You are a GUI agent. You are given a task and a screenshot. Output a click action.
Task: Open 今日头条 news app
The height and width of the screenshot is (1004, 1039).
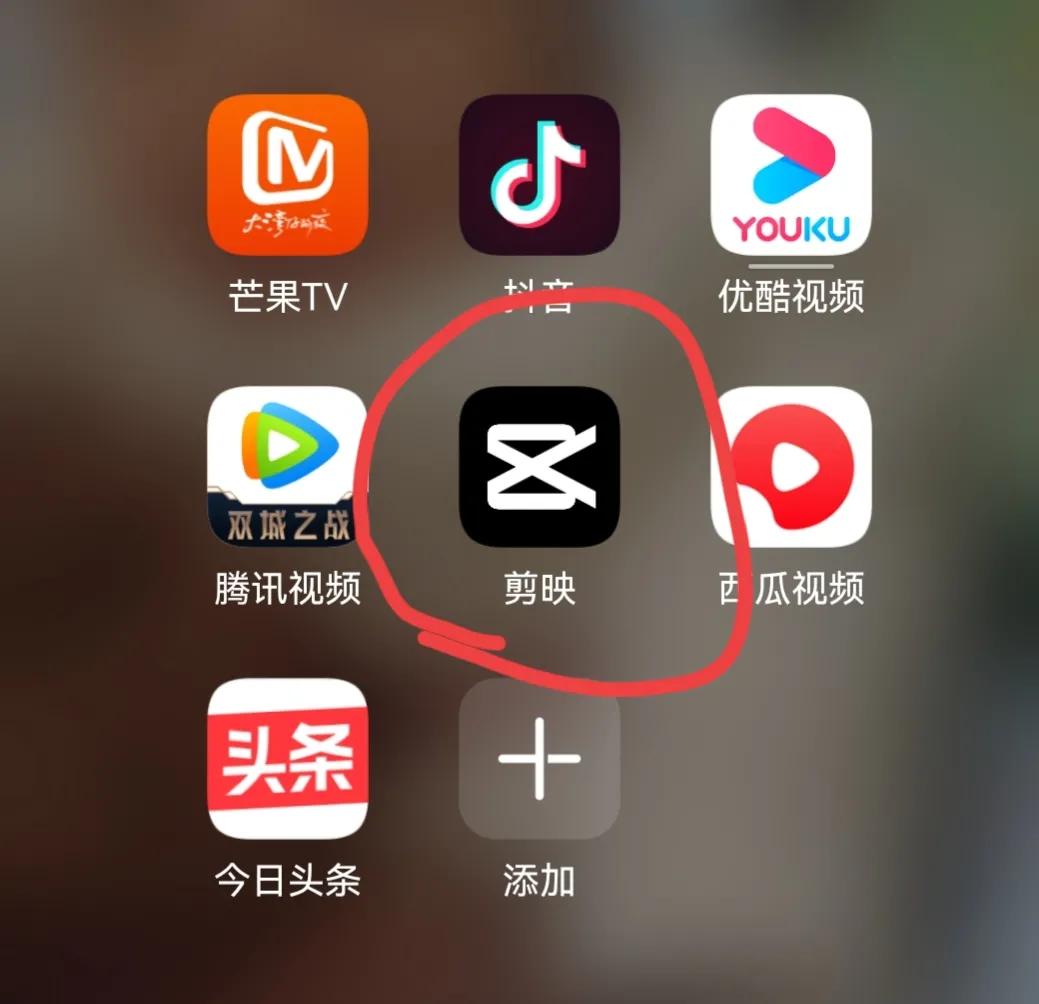287,758
